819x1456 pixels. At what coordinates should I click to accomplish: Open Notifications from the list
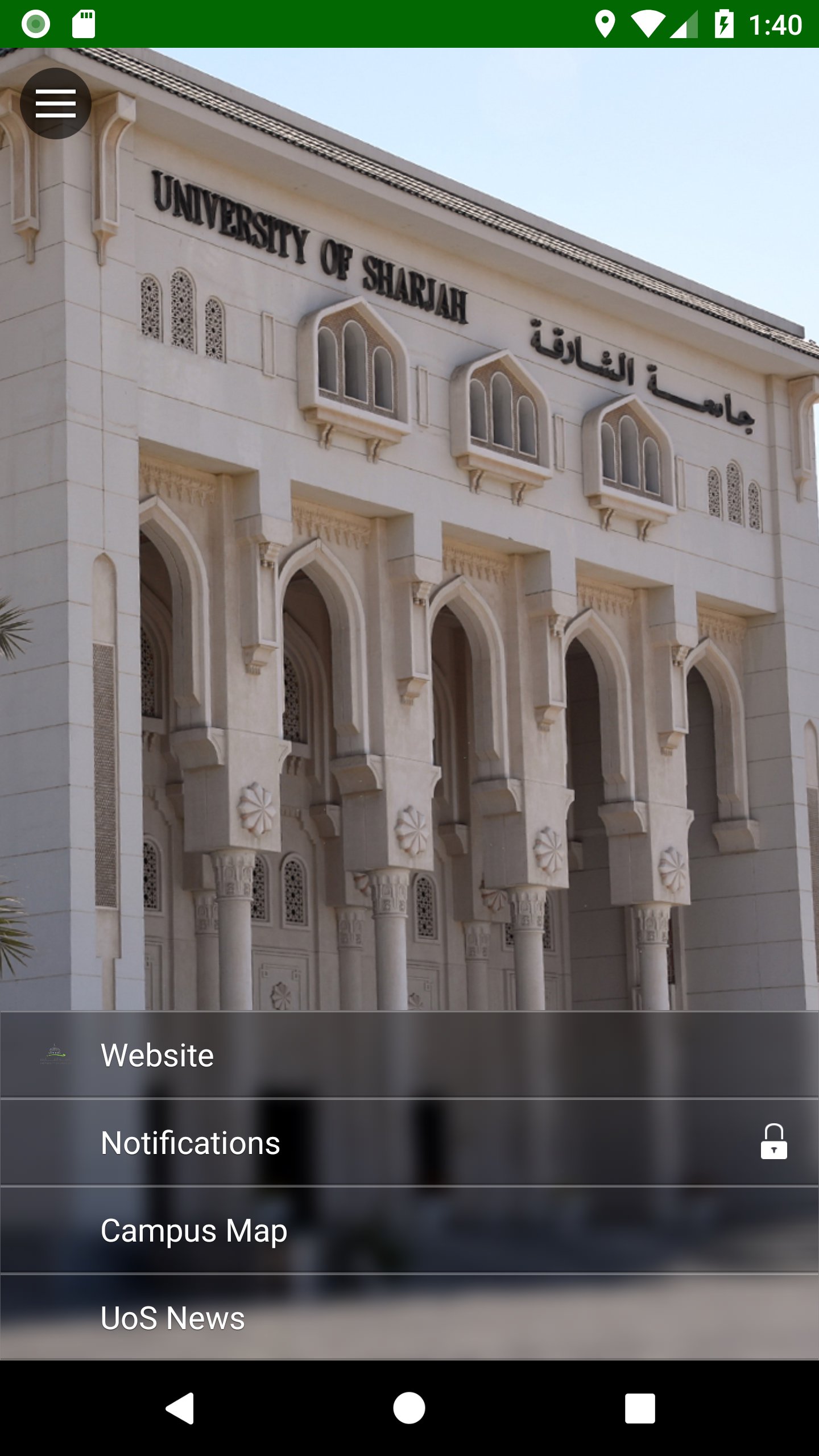tap(191, 1143)
